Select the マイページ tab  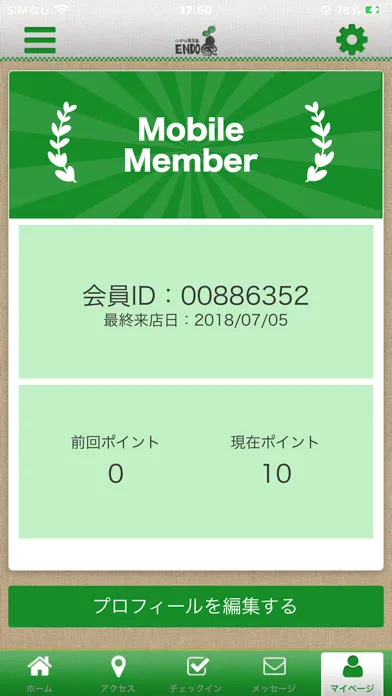[352, 673]
